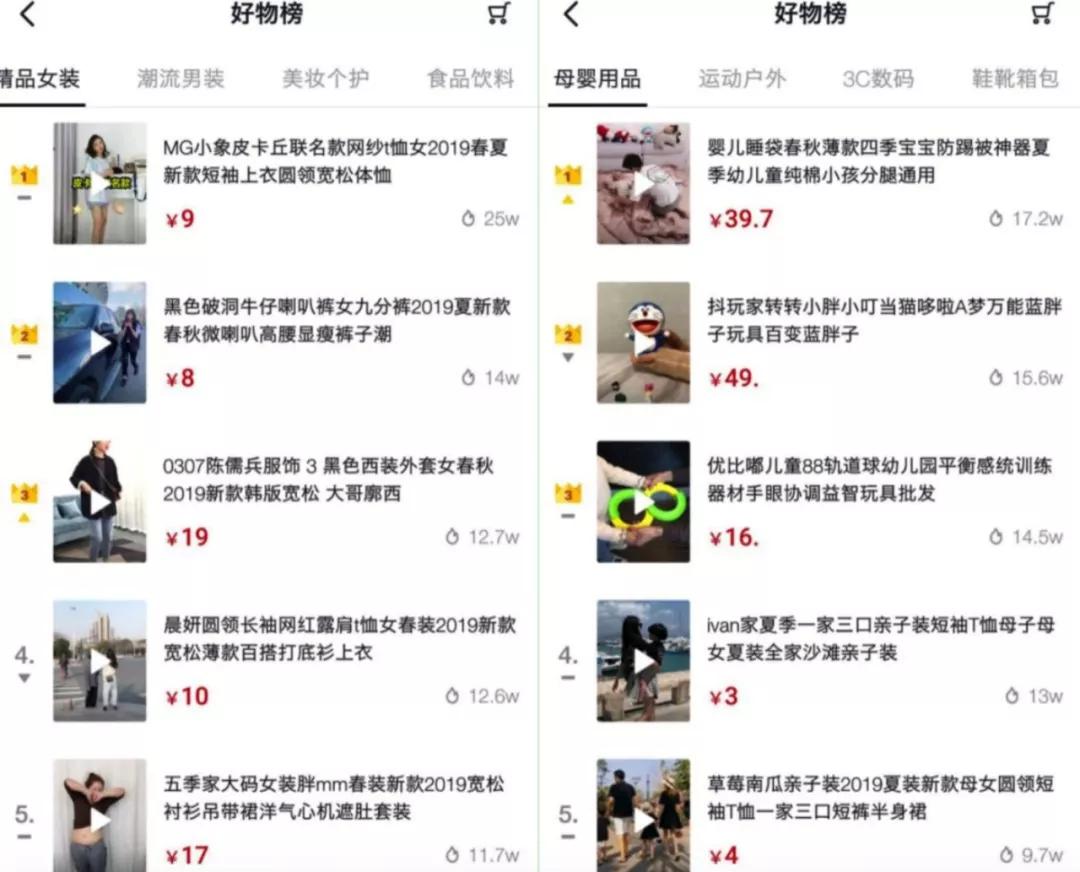Image resolution: width=1080 pixels, height=872 pixels.
Task: Open the 陈儒兵服饰黑色西装外套 listing
Action: (x=328, y=480)
